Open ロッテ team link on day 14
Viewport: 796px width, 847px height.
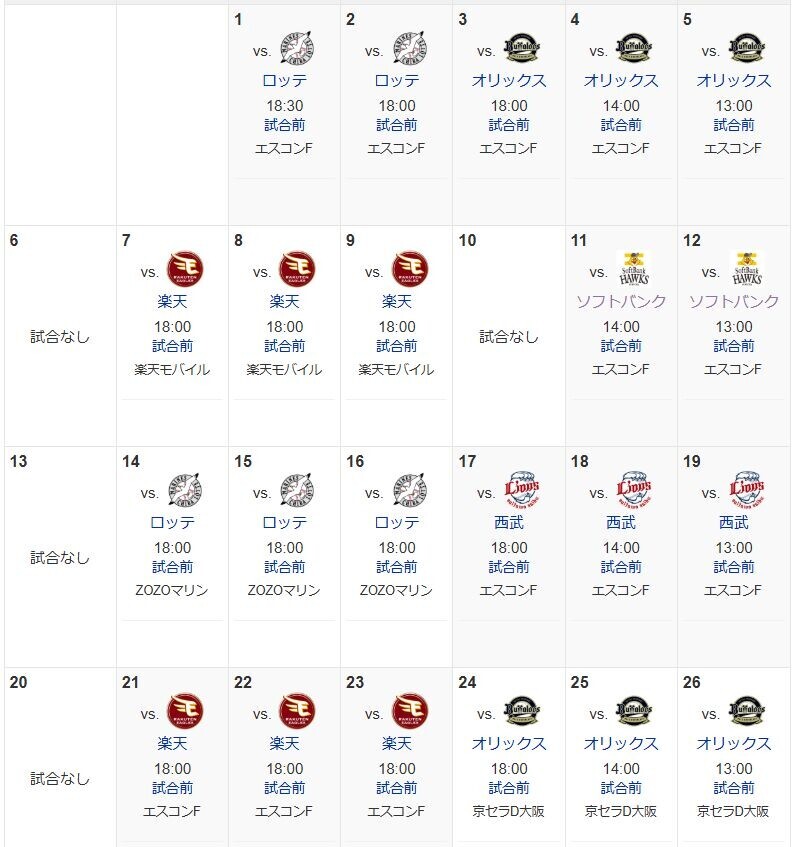click(172, 522)
